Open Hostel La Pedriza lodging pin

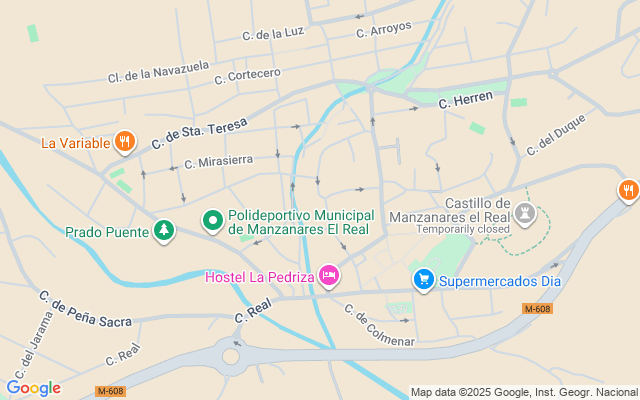click(329, 275)
